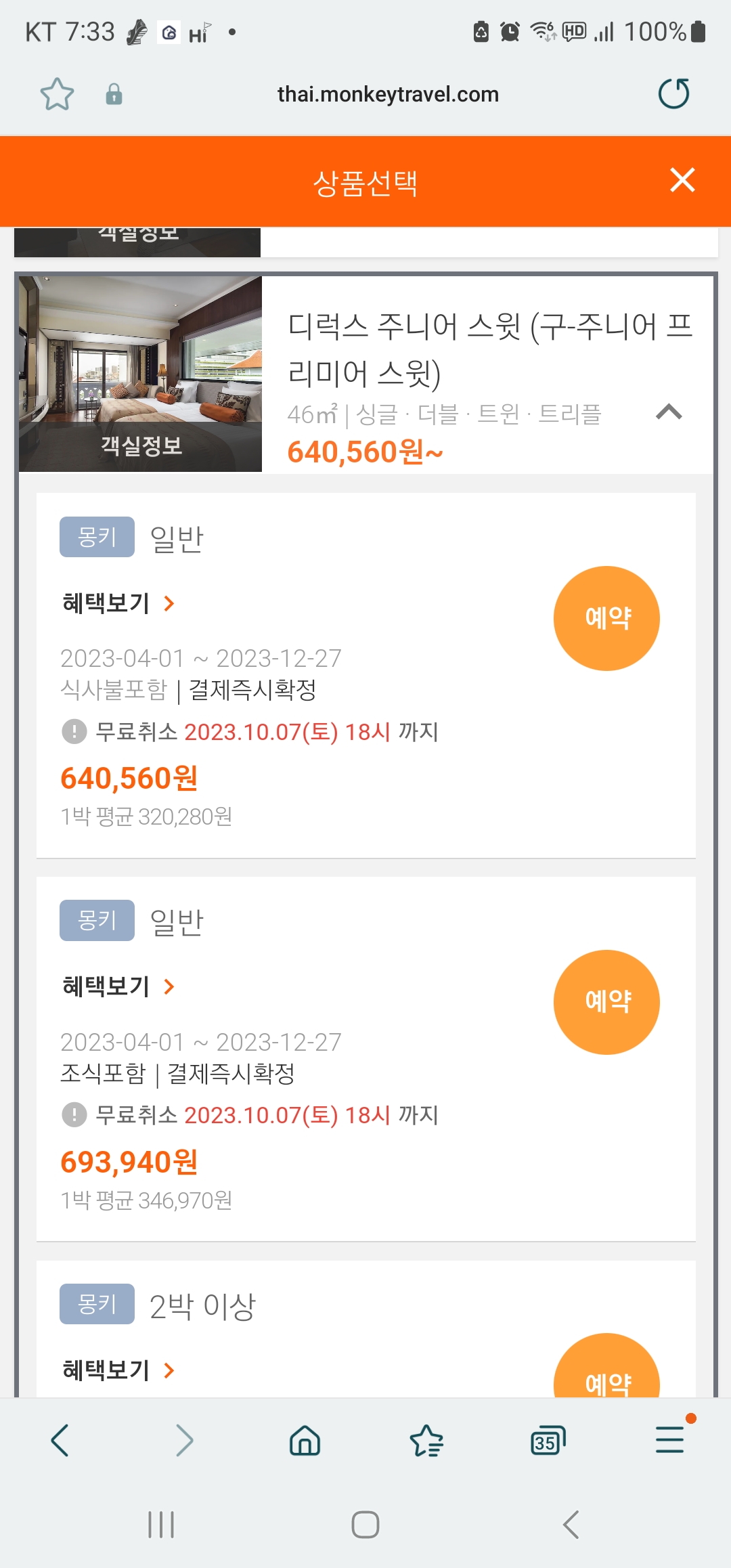Book the 693,940원 조식포함 option
This screenshot has height=1568, width=731.
coord(606,1002)
